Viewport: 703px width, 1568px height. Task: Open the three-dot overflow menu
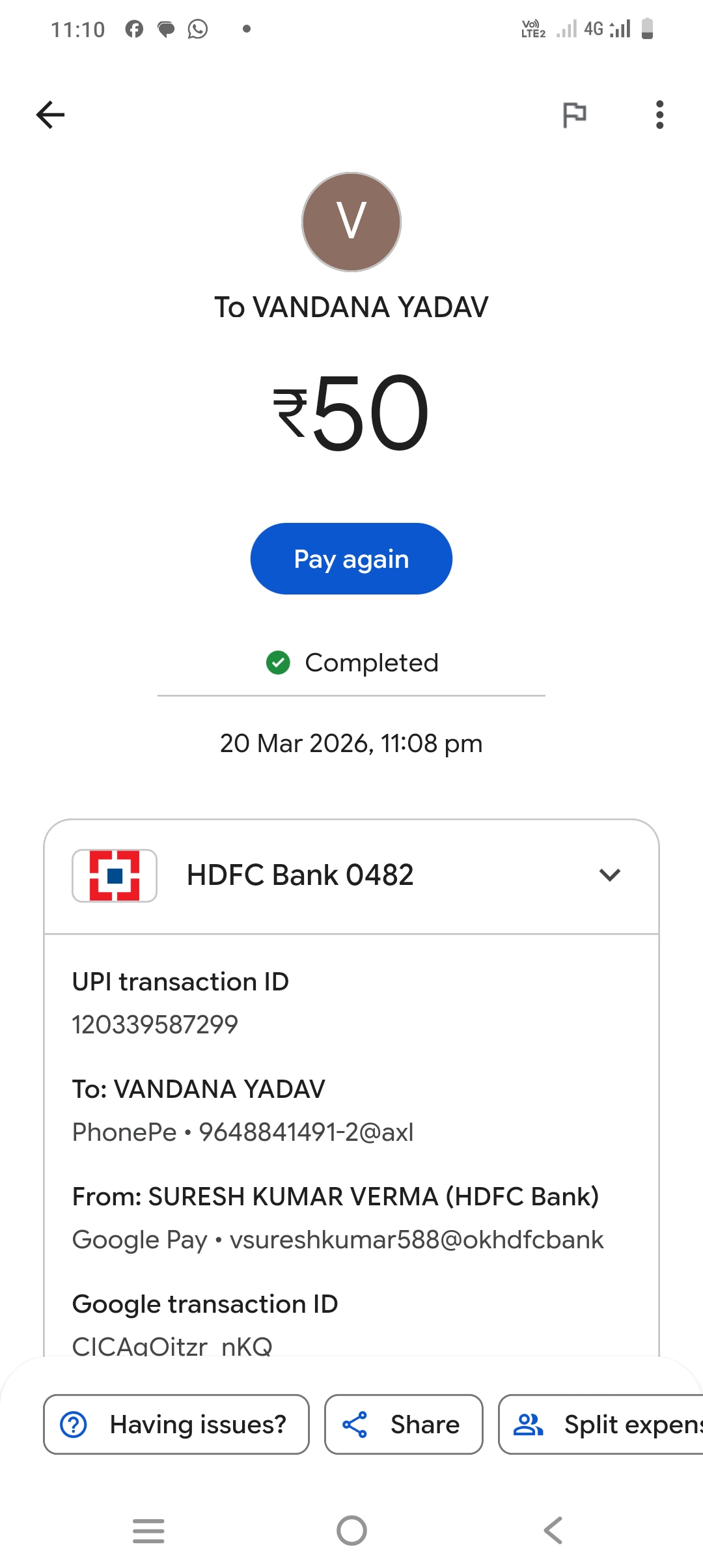[x=659, y=115]
